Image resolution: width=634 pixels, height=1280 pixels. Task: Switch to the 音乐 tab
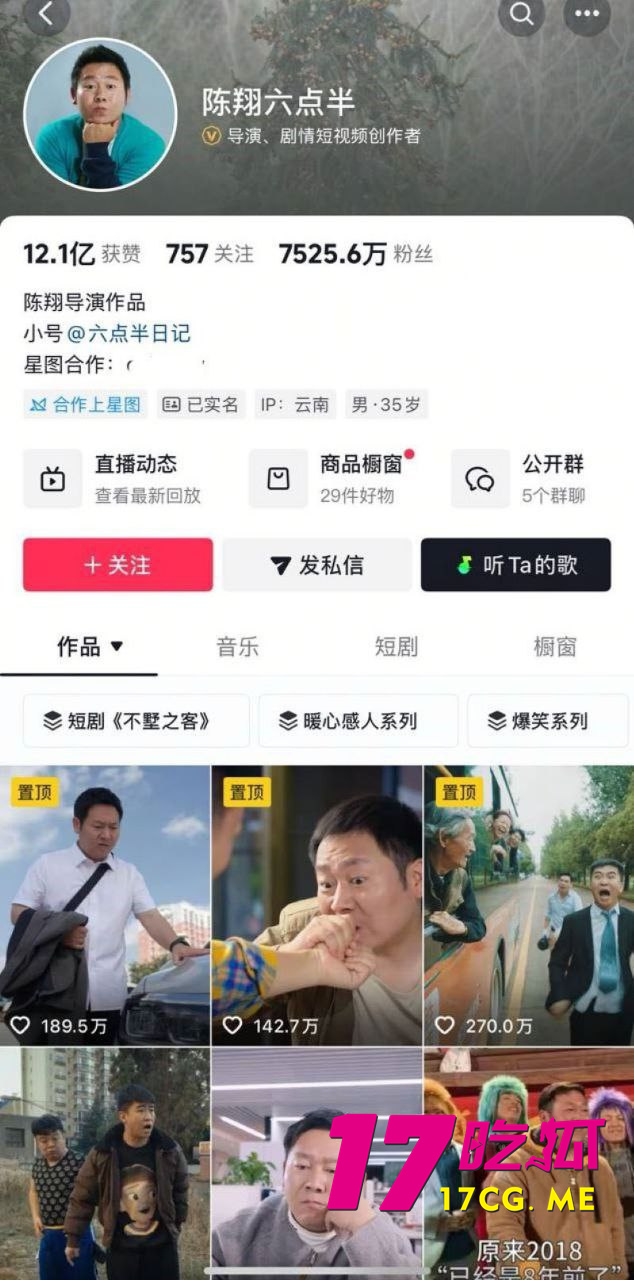pos(237,647)
